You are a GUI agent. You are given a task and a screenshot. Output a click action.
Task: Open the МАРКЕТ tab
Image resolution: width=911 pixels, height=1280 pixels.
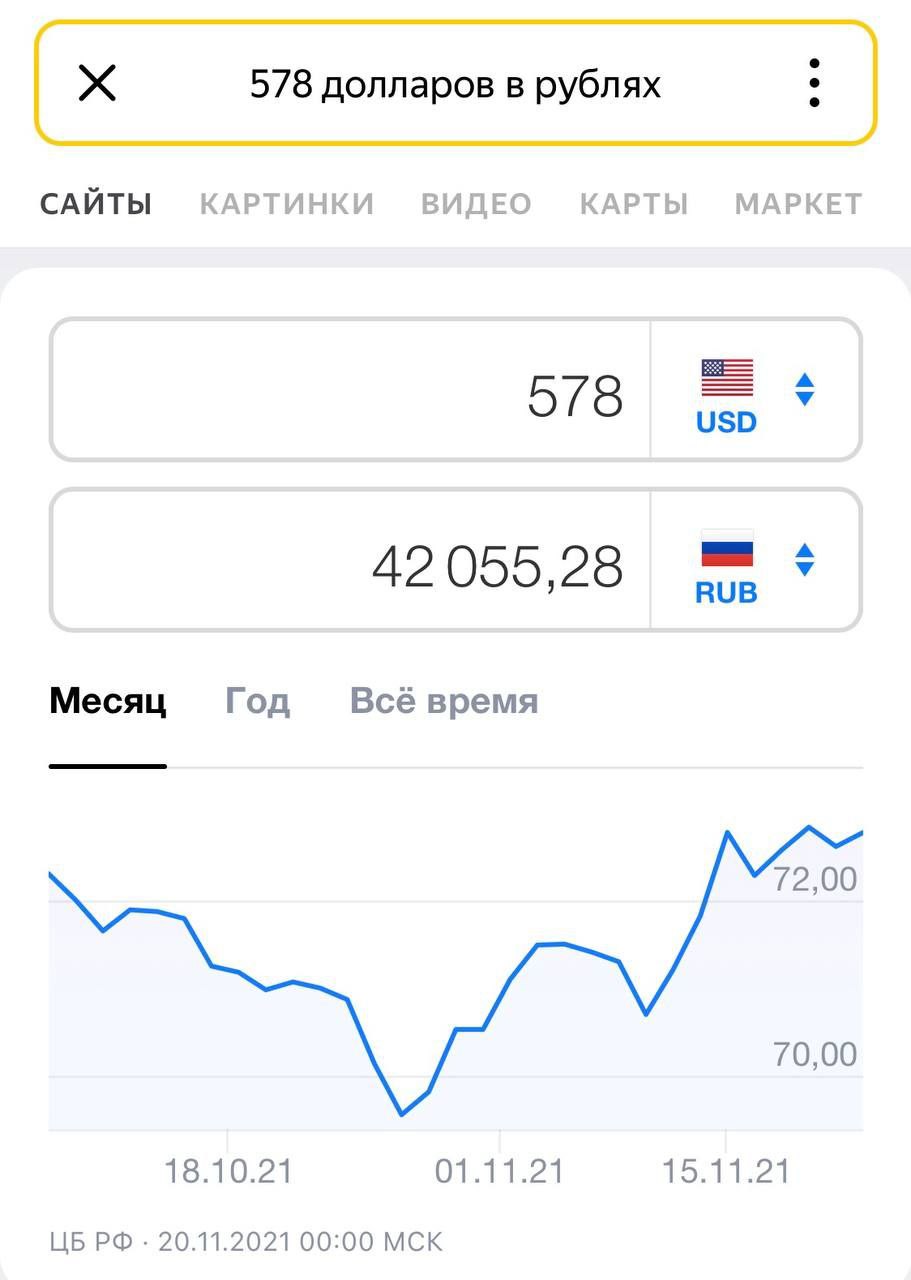point(797,203)
